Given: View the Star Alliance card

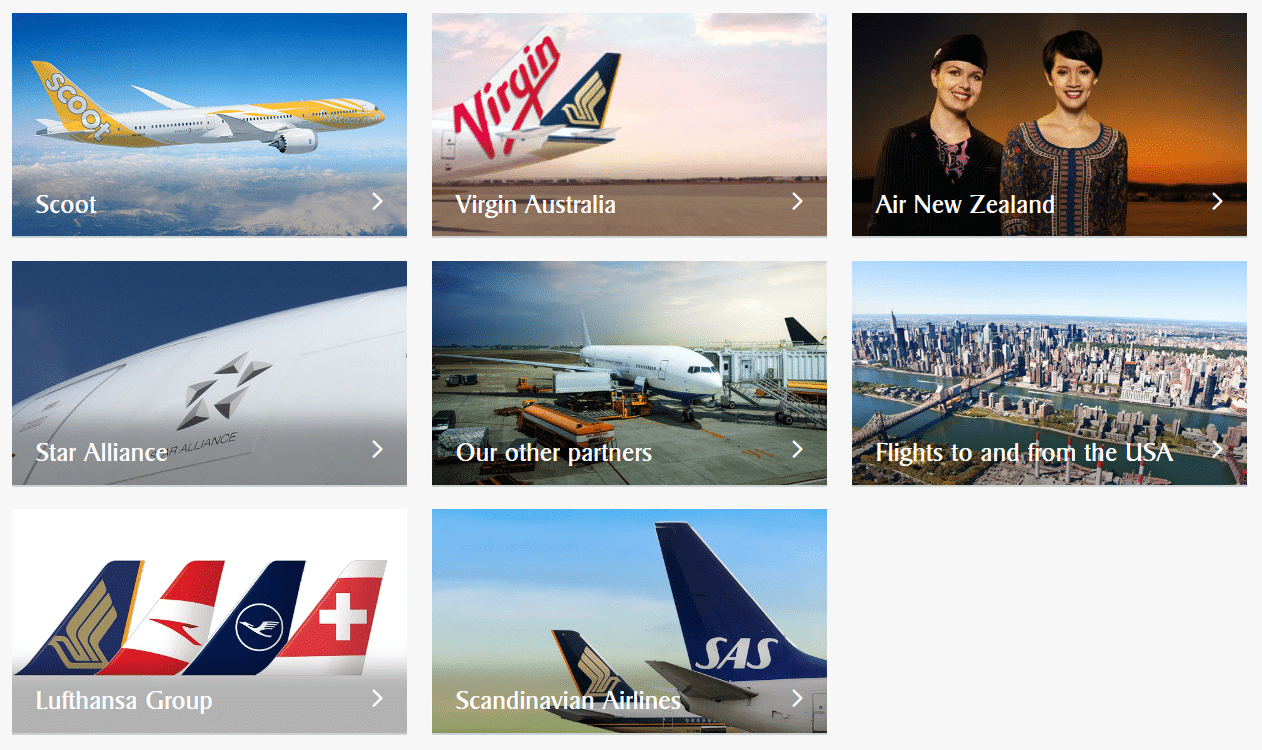Looking at the screenshot, I should click(209, 373).
